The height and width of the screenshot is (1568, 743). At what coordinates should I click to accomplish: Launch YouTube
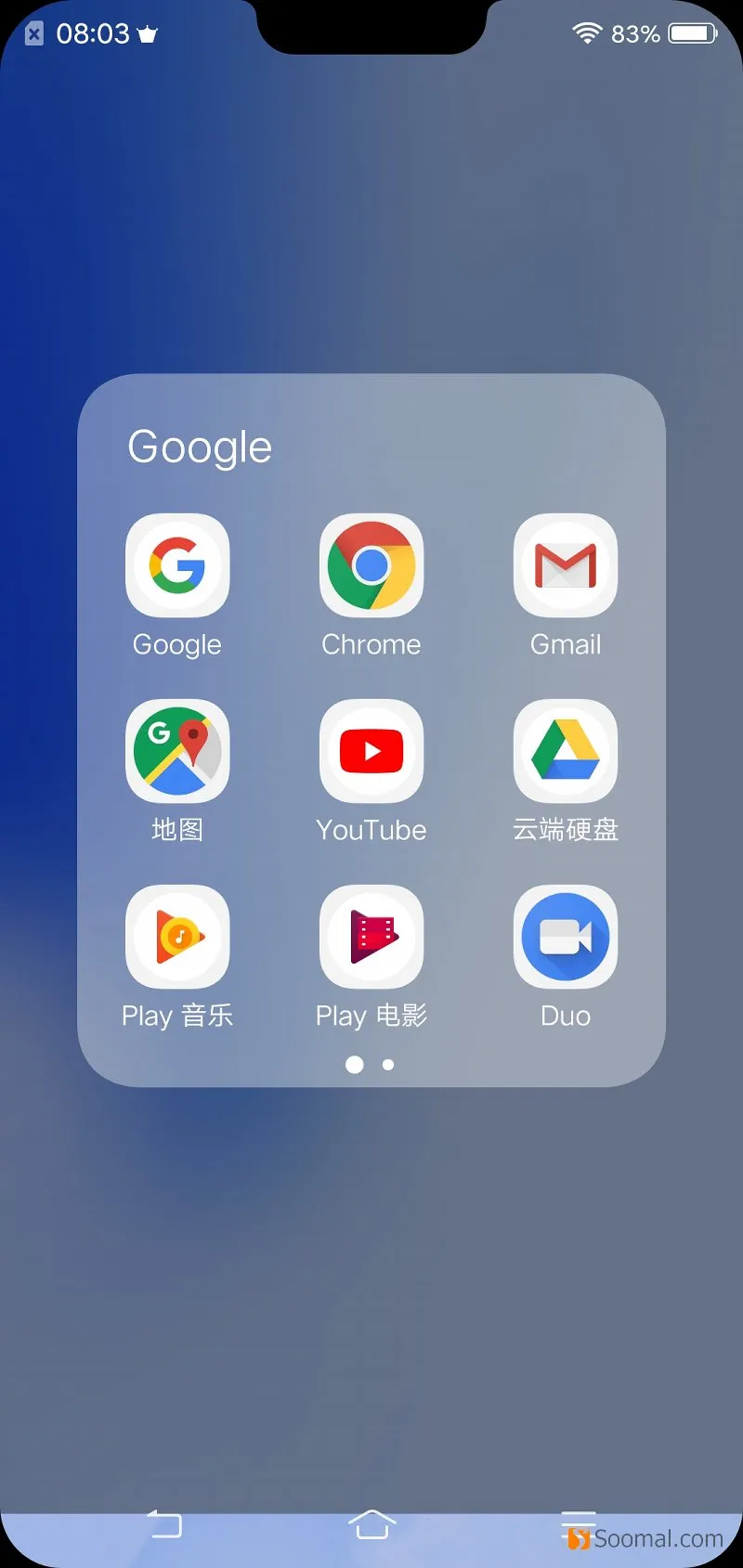pyautogui.click(x=371, y=751)
